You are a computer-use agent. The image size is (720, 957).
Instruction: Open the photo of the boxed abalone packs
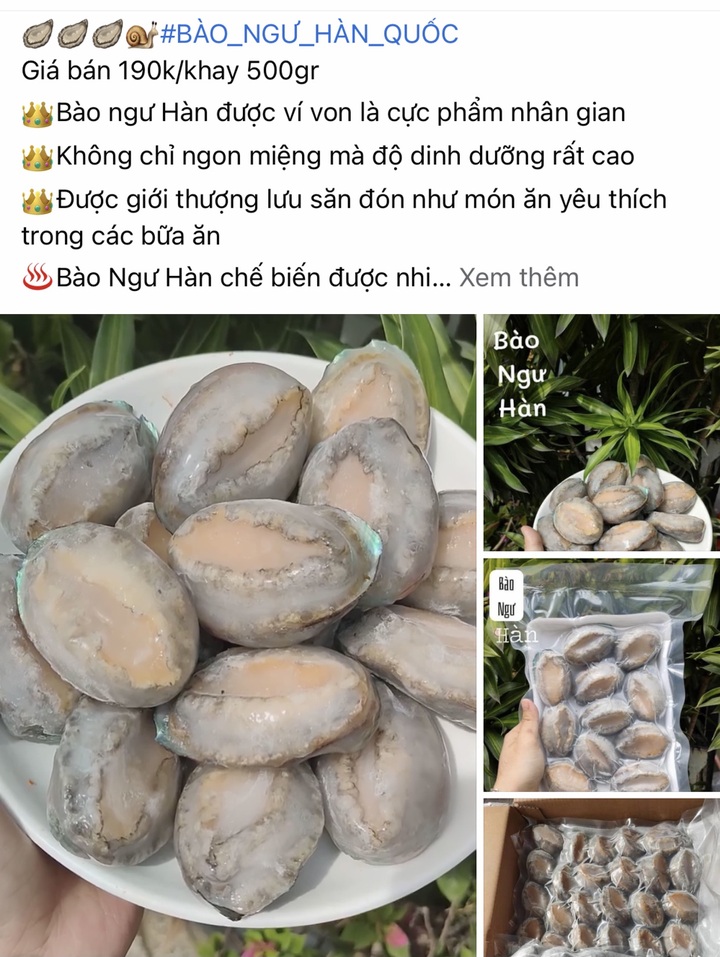click(601, 878)
